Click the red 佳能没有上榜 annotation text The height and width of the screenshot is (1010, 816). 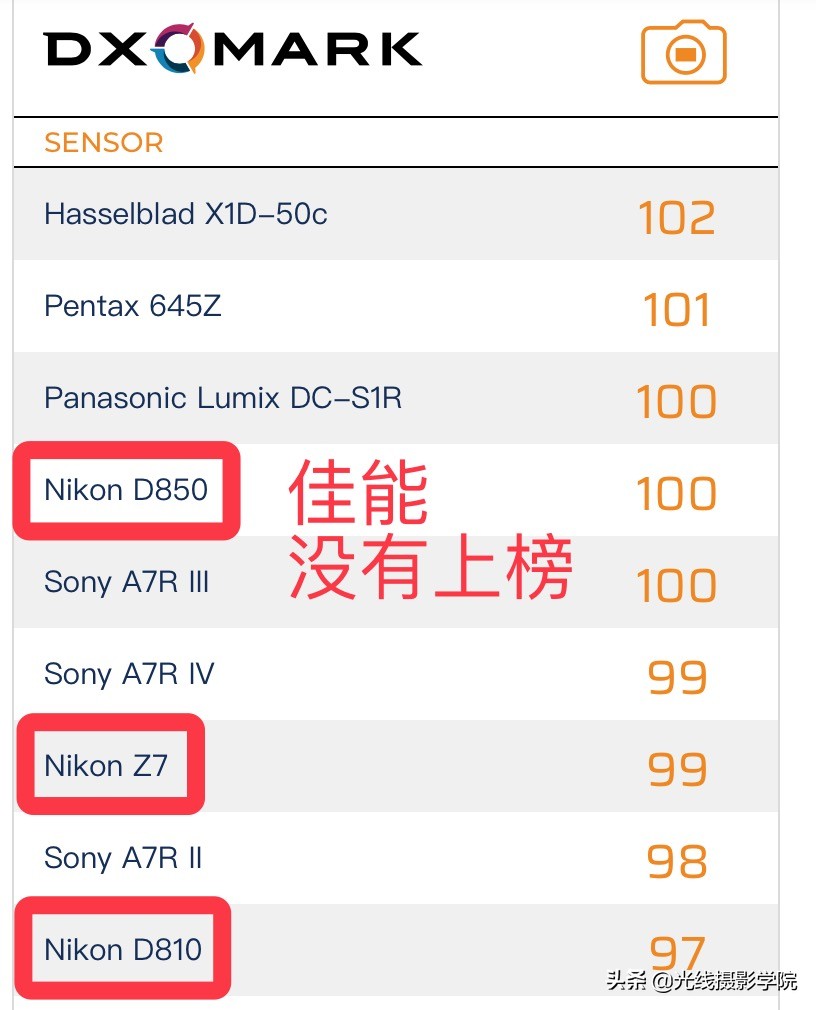click(430, 530)
